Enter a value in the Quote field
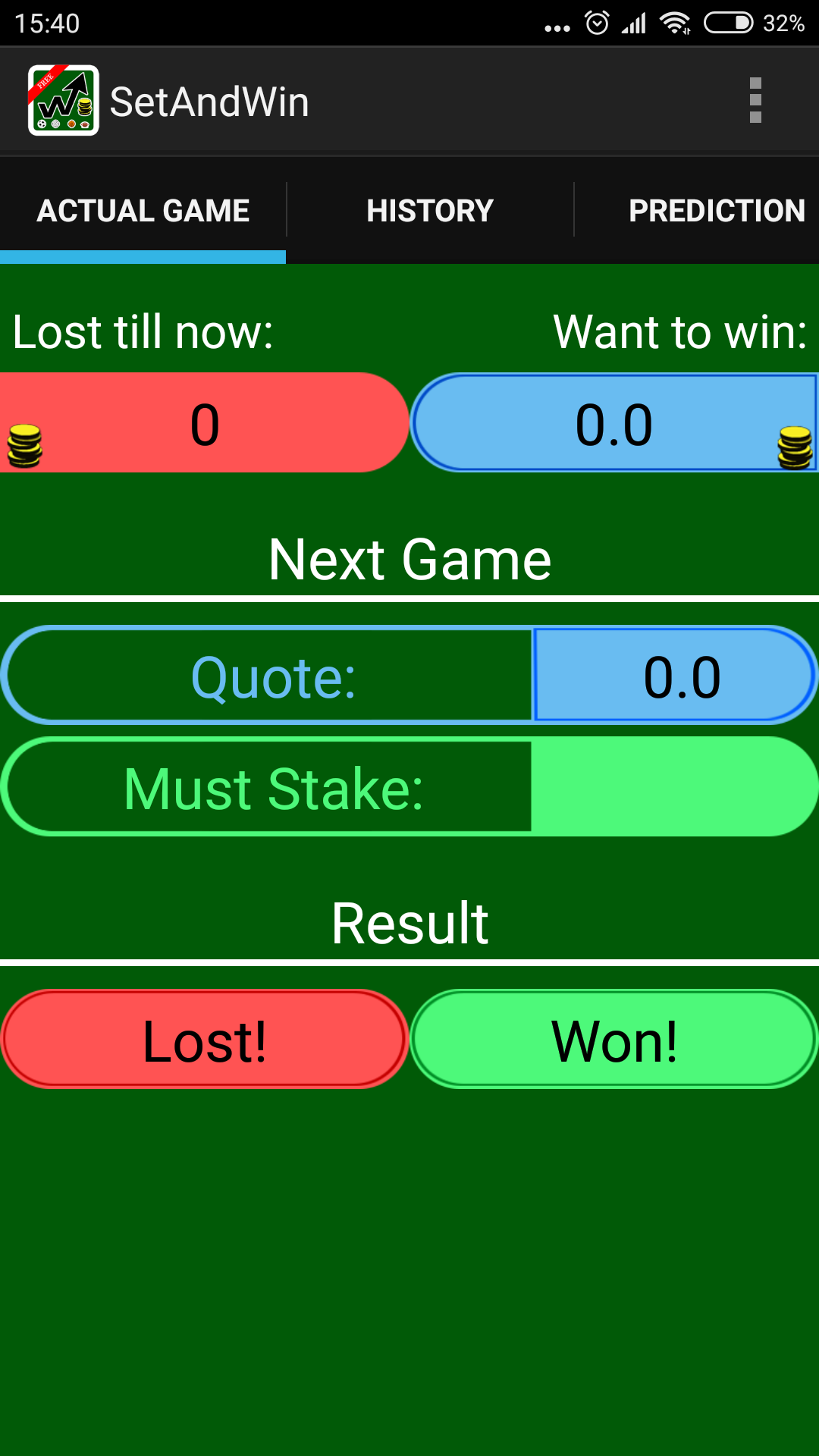 pyautogui.click(x=673, y=676)
